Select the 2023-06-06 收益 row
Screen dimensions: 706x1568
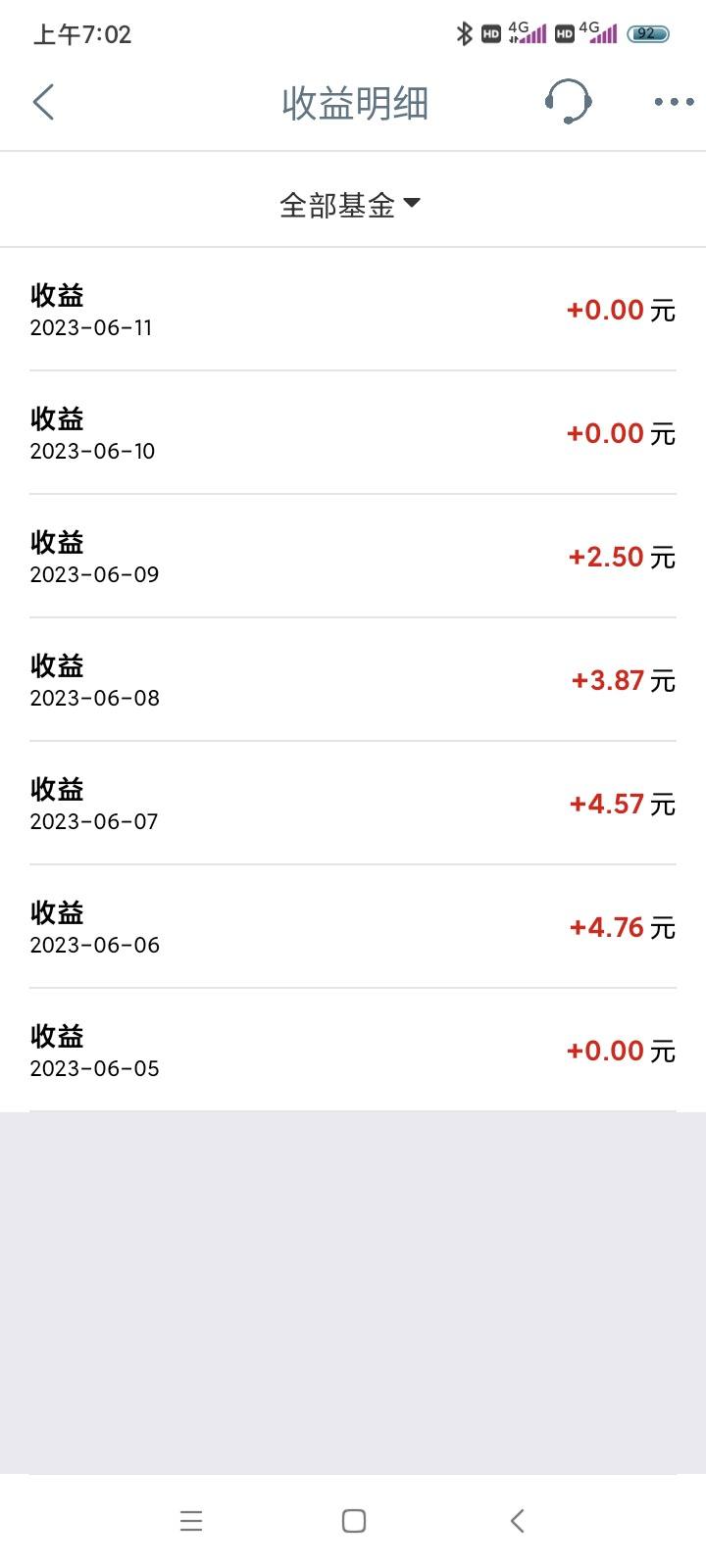[x=353, y=927]
